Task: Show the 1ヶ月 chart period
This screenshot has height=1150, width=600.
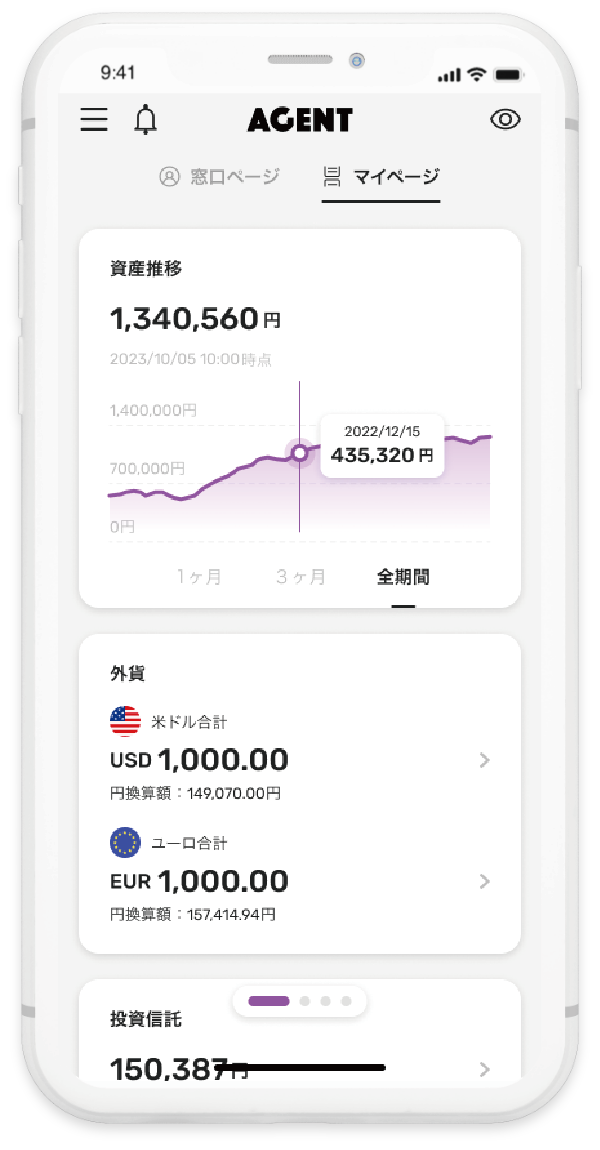Action: [199, 577]
